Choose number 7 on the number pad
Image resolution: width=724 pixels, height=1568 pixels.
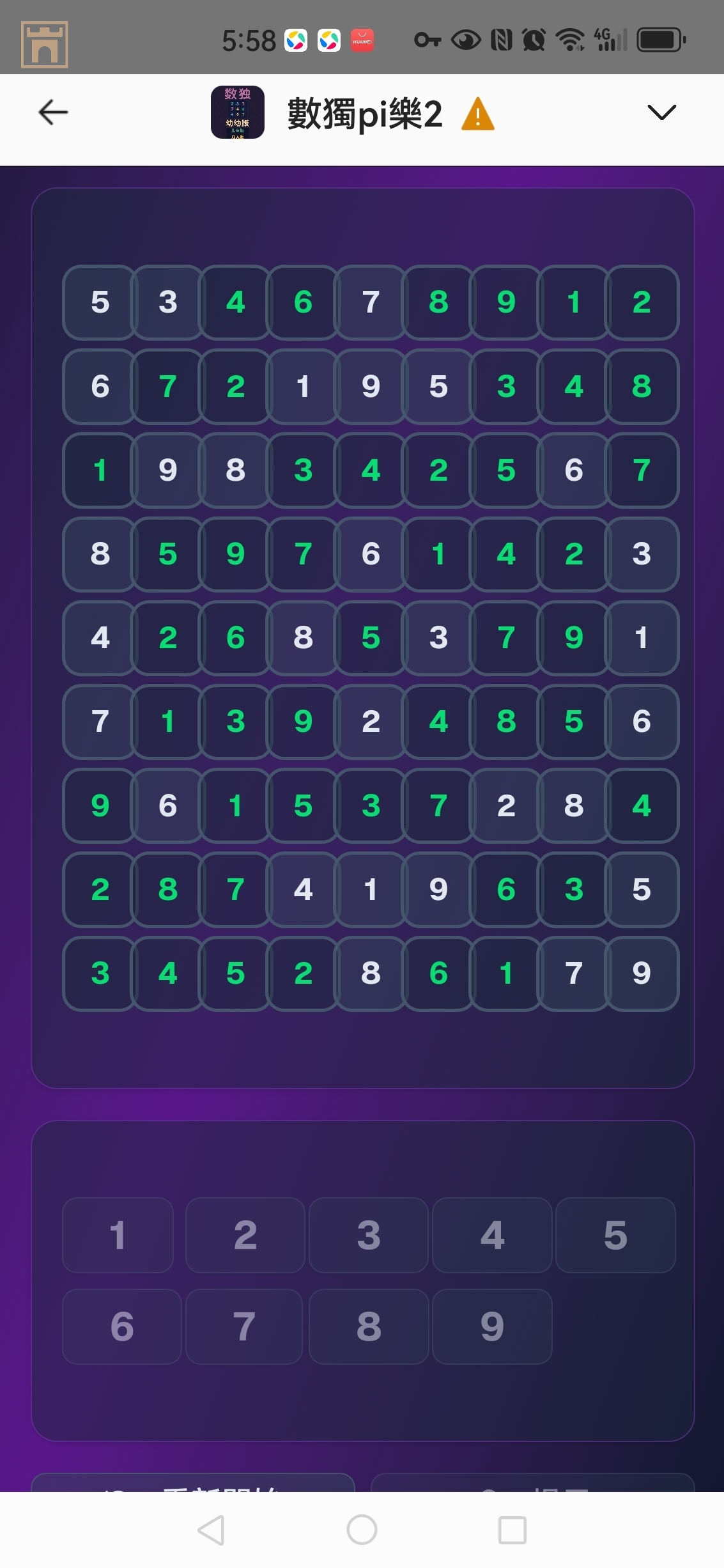pos(244,1326)
